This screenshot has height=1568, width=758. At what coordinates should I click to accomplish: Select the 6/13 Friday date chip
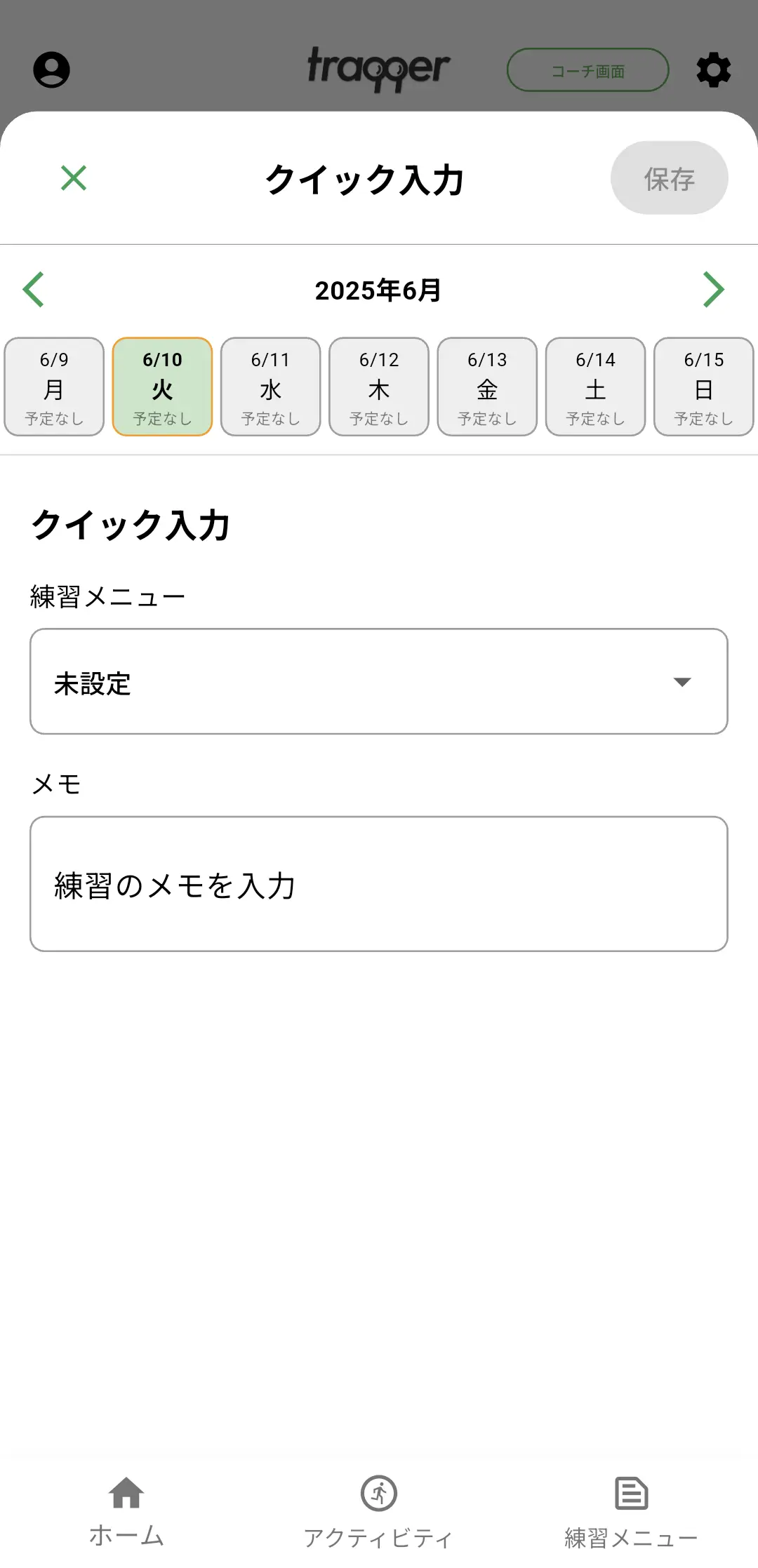[x=487, y=387]
